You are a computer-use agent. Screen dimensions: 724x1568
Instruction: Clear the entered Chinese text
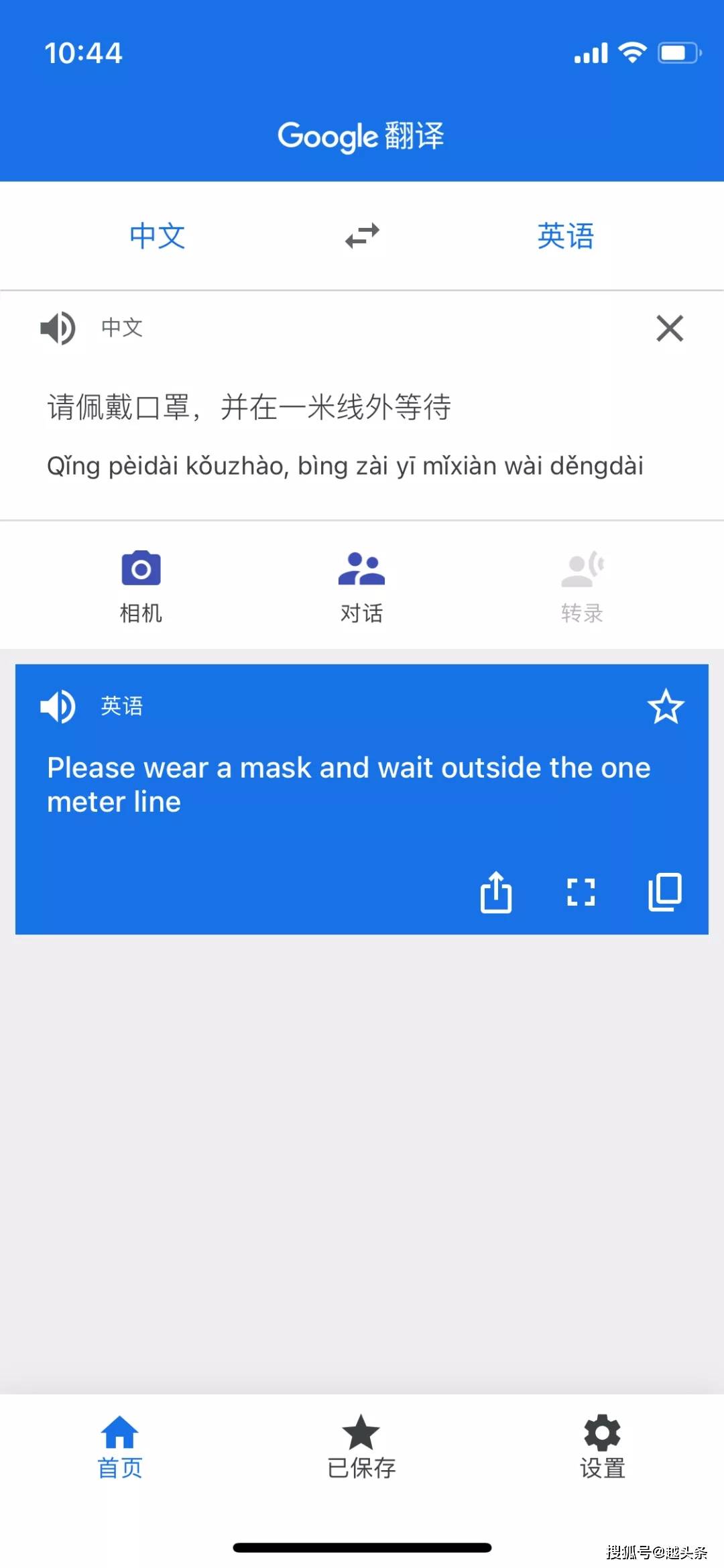(669, 328)
